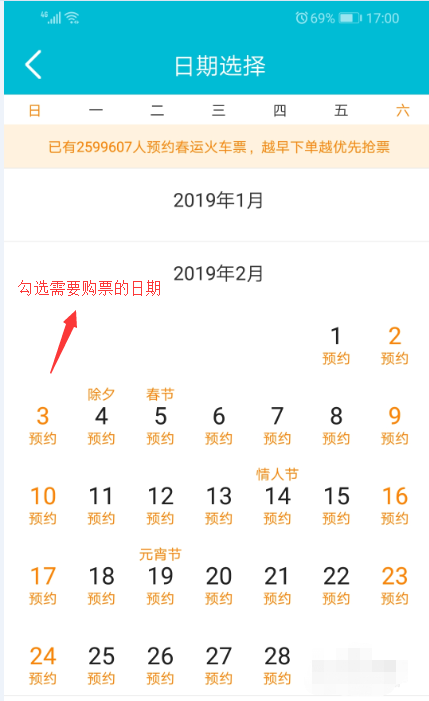Viewport: 429px width, 701px height.
Task: Tap February 6 in the calendar
Action: pyautogui.click(x=219, y=426)
